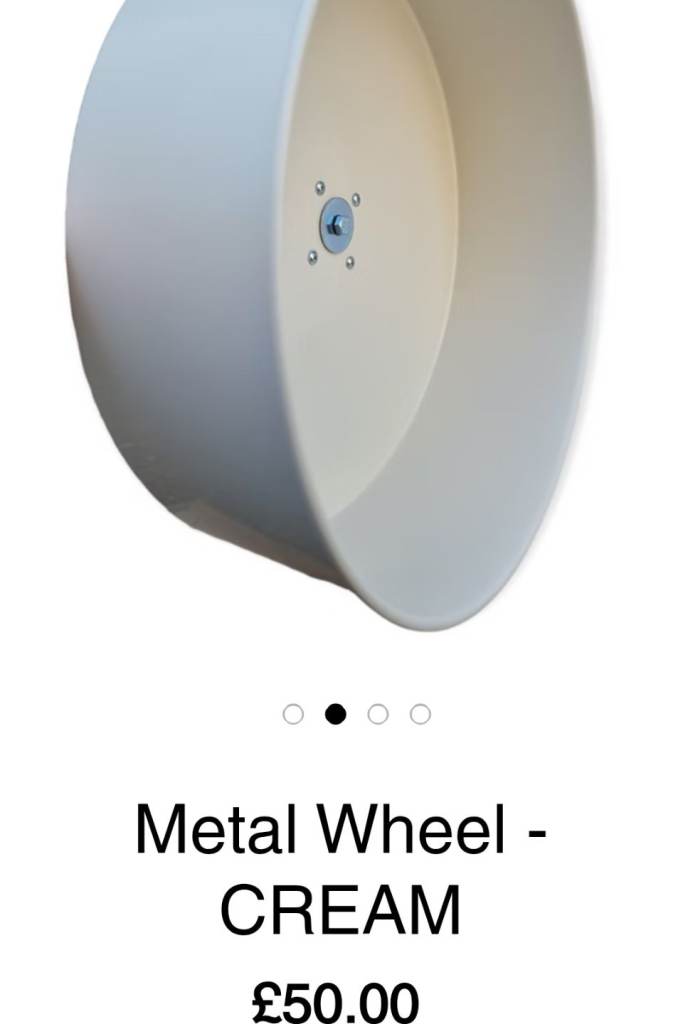Select the first carousel image dot

tap(293, 714)
